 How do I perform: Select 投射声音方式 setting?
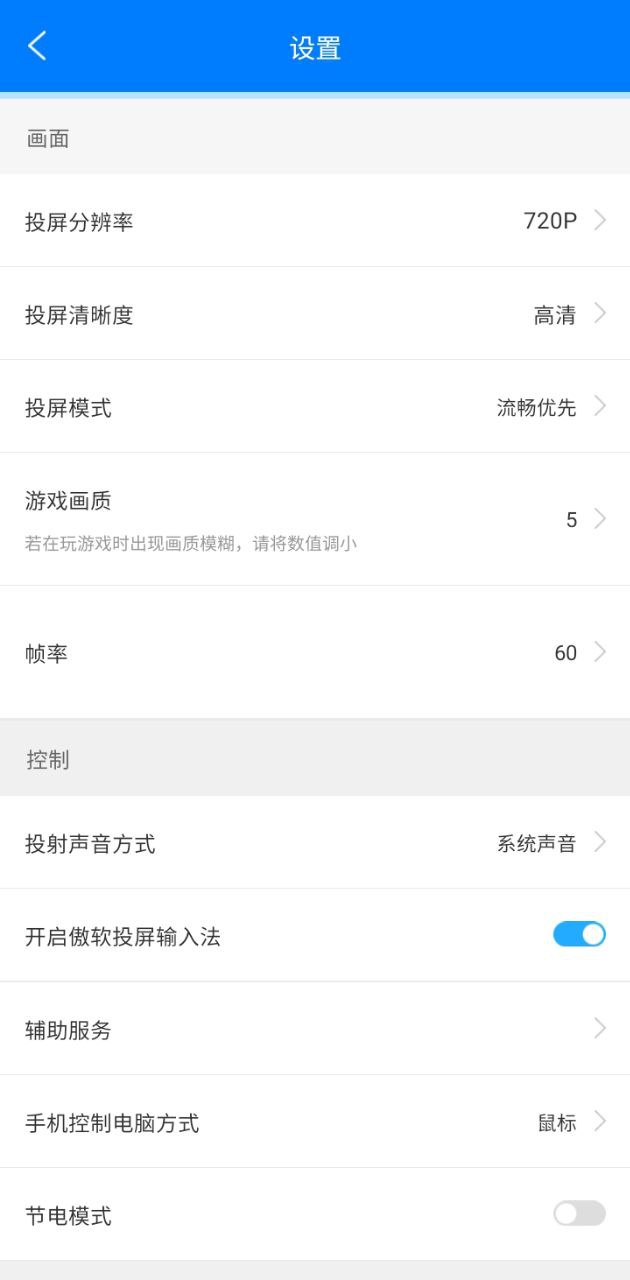point(315,843)
